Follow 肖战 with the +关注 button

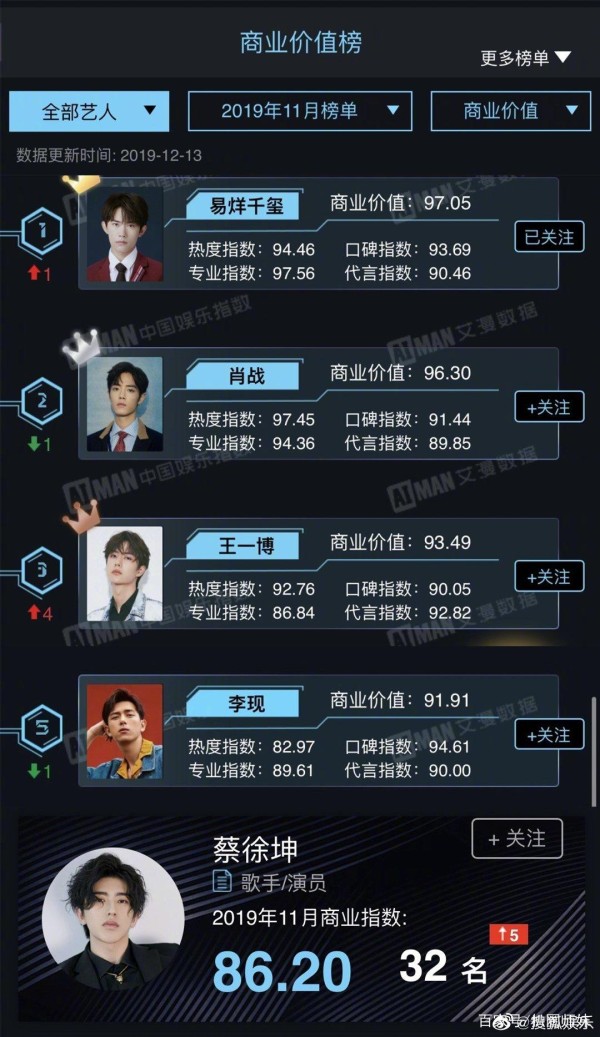pyautogui.click(x=550, y=407)
